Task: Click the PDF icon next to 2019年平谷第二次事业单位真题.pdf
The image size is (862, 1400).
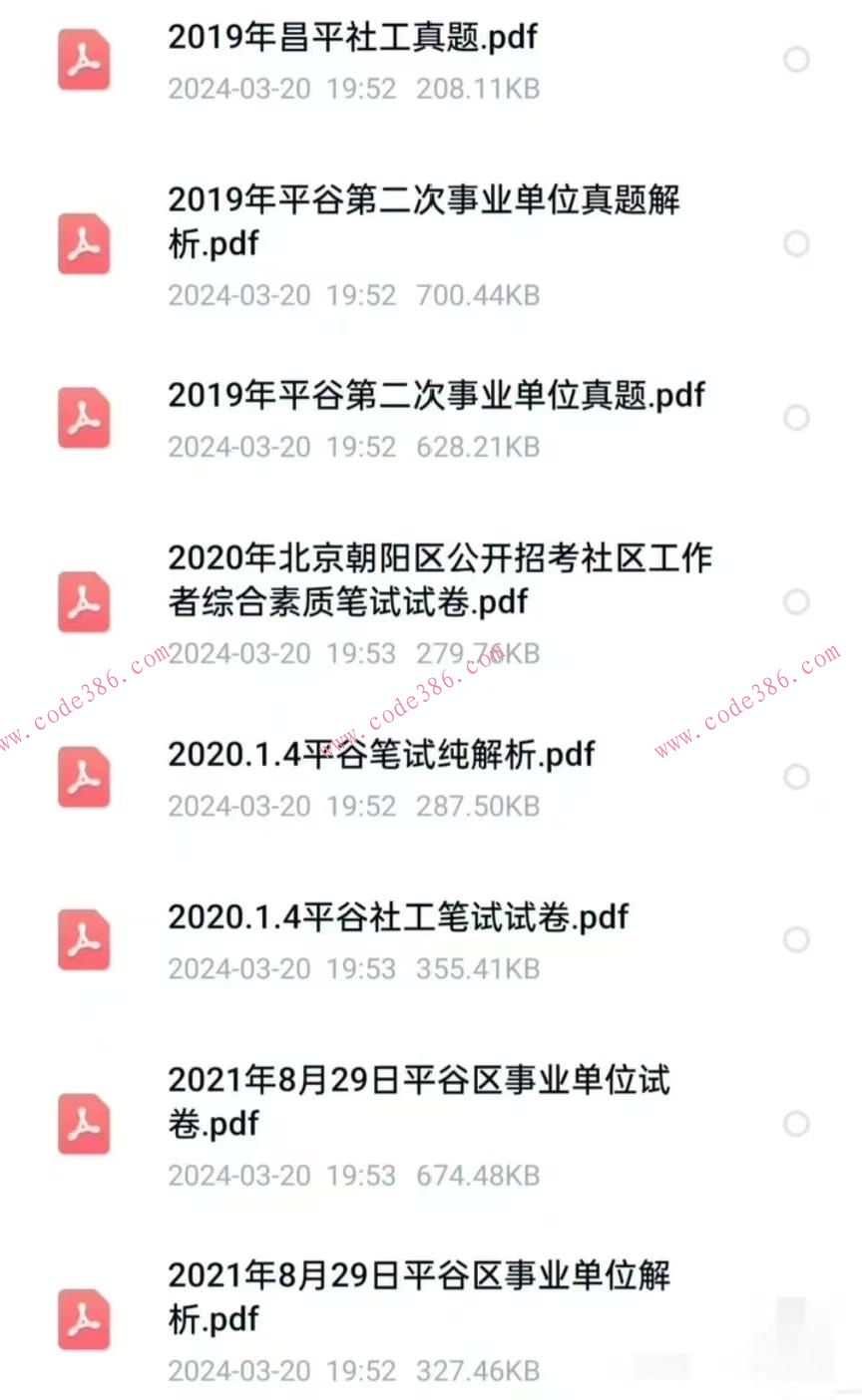Action: click(x=84, y=418)
